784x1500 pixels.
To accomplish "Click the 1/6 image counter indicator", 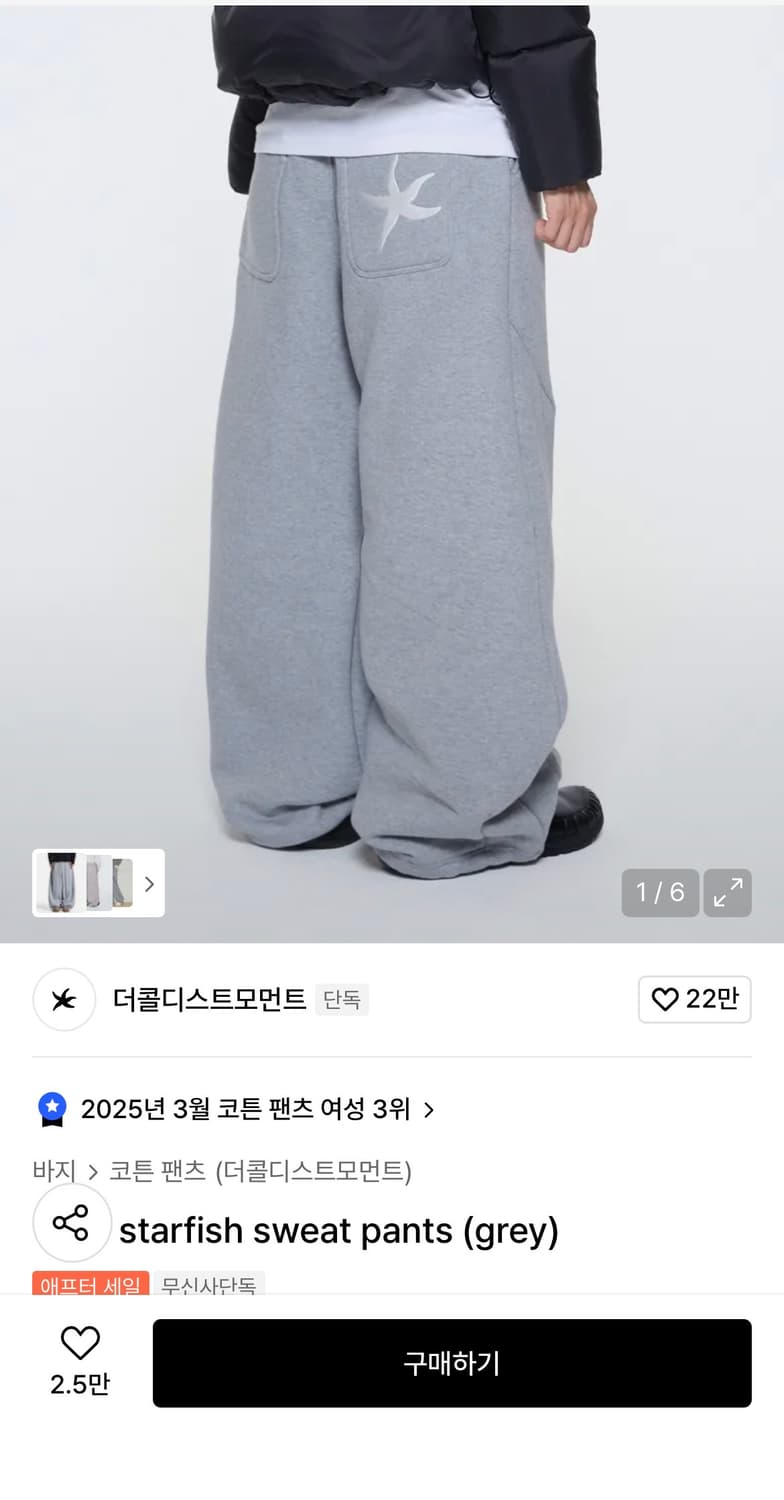I will (x=660, y=893).
